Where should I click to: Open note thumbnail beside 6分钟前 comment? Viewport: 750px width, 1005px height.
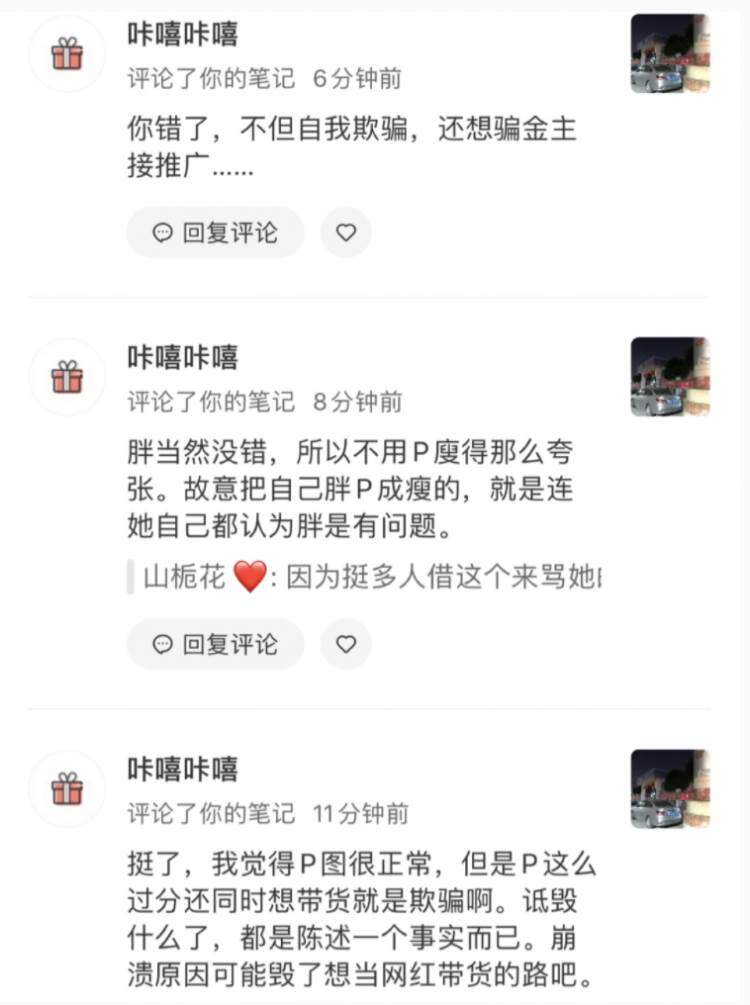pos(670,54)
